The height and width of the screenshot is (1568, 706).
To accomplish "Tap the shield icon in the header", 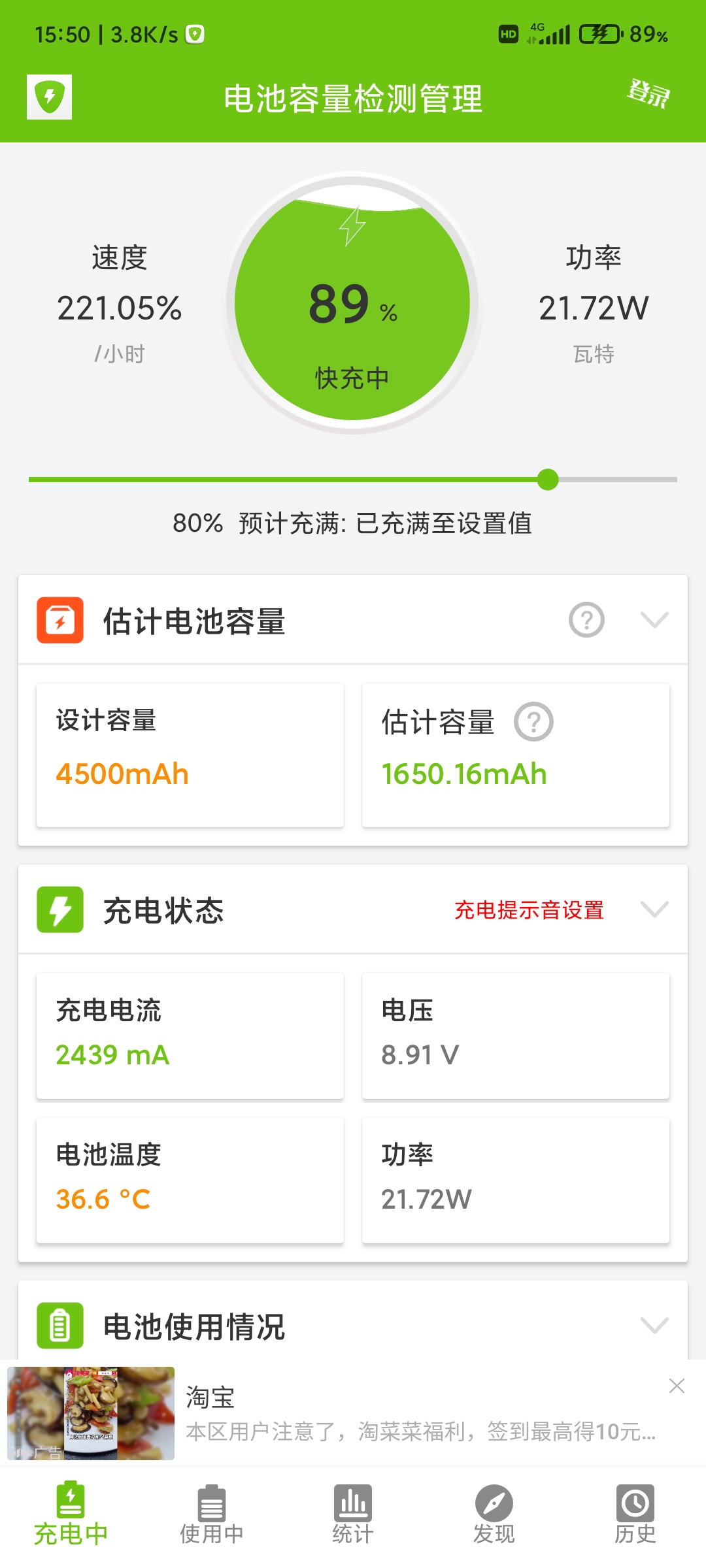I will point(49,97).
